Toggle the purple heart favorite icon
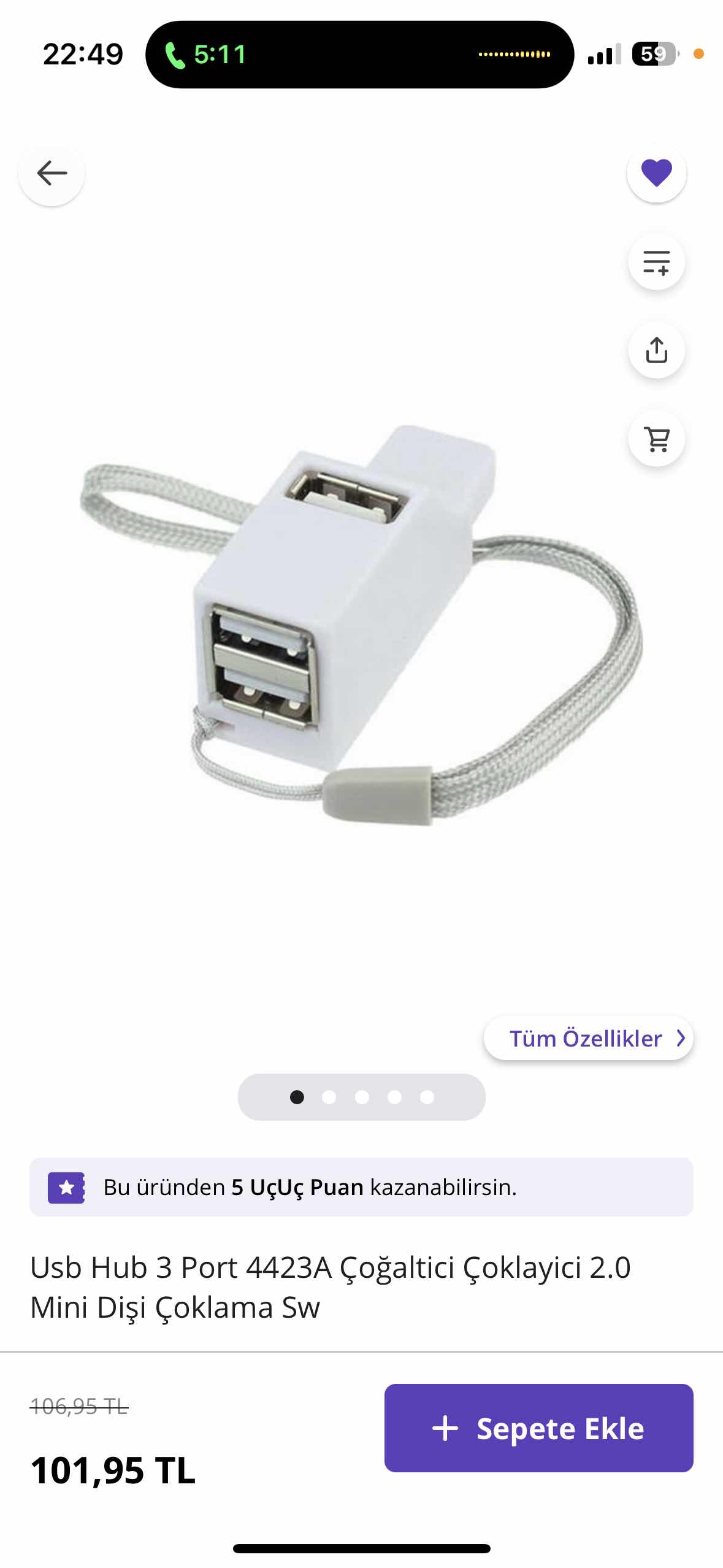 coord(656,173)
